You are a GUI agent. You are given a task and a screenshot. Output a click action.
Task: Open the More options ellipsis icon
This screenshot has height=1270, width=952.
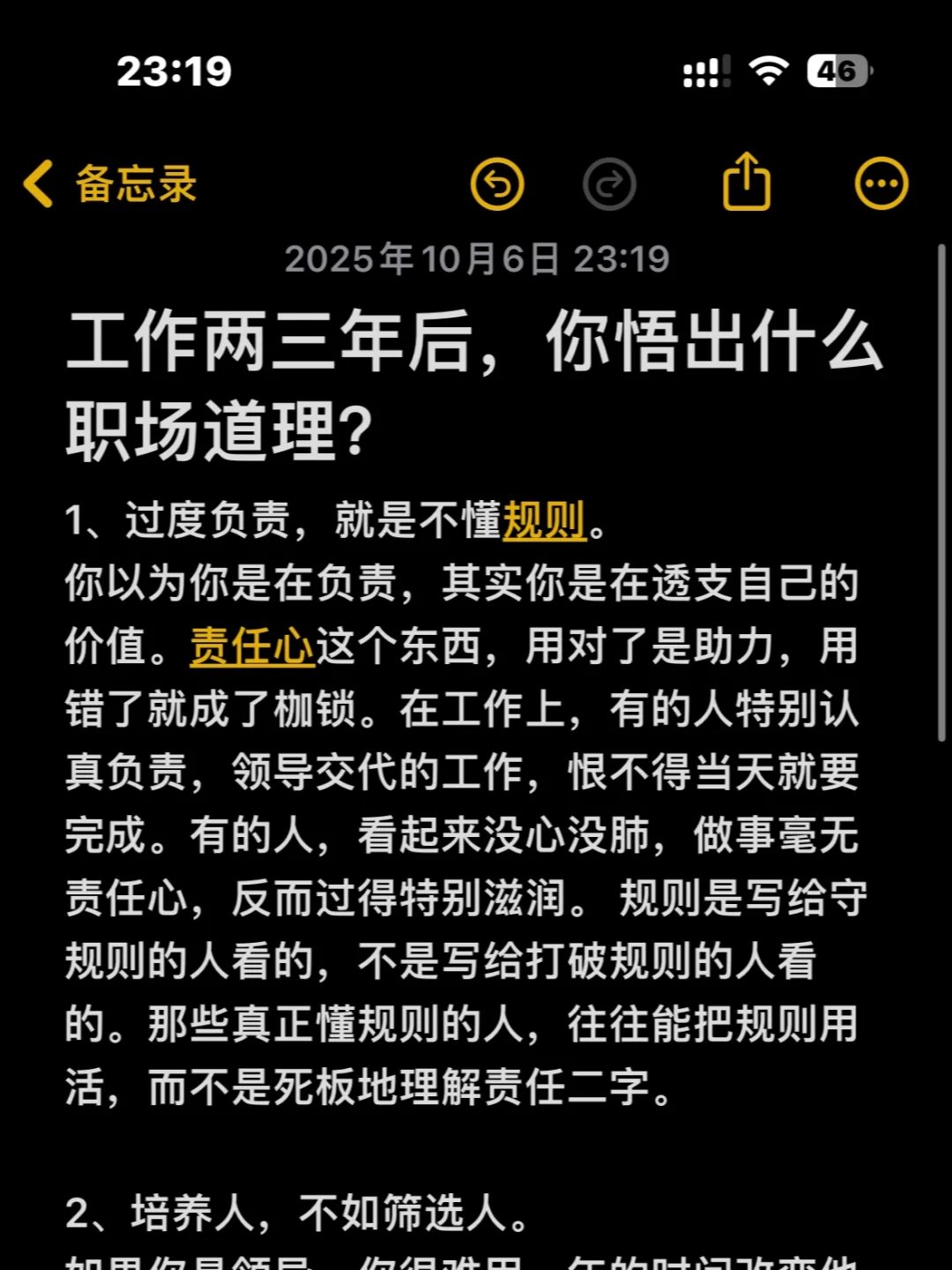(x=881, y=183)
